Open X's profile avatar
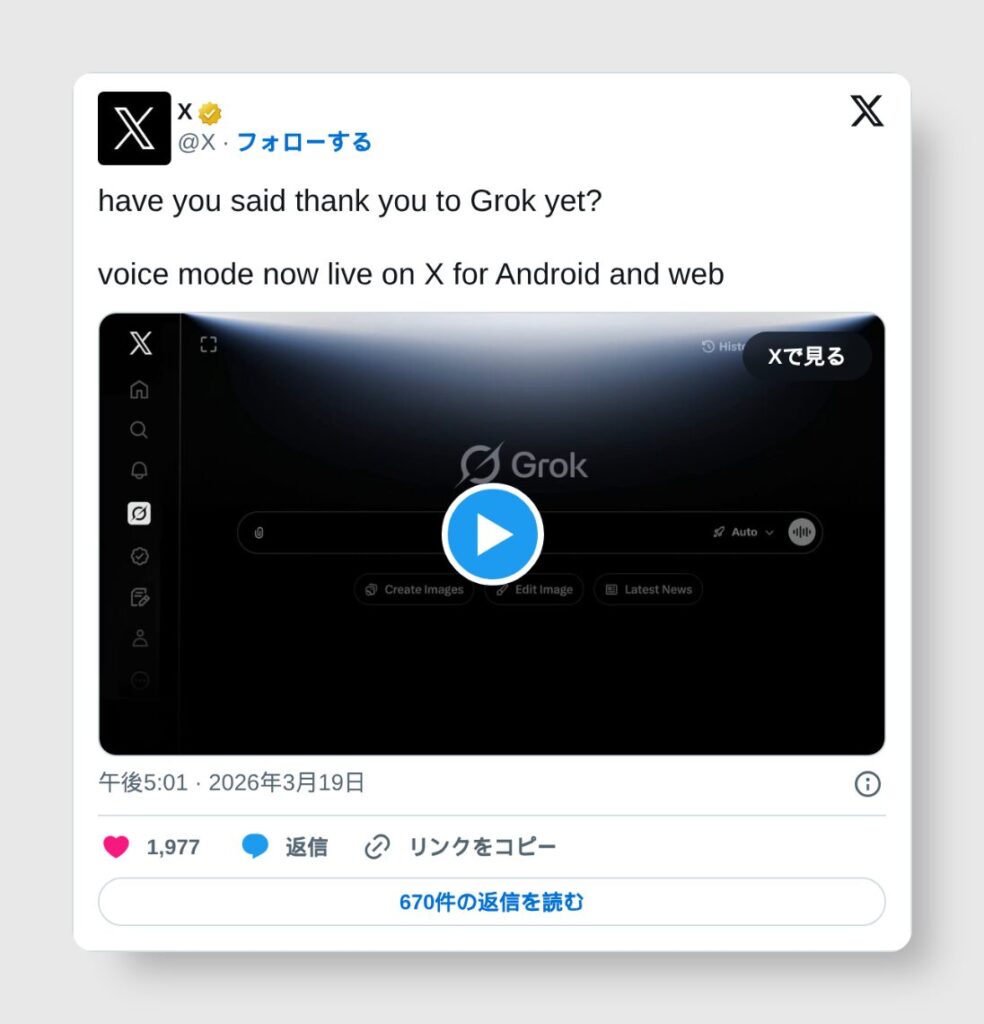The height and width of the screenshot is (1024, 984). pos(134,128)
